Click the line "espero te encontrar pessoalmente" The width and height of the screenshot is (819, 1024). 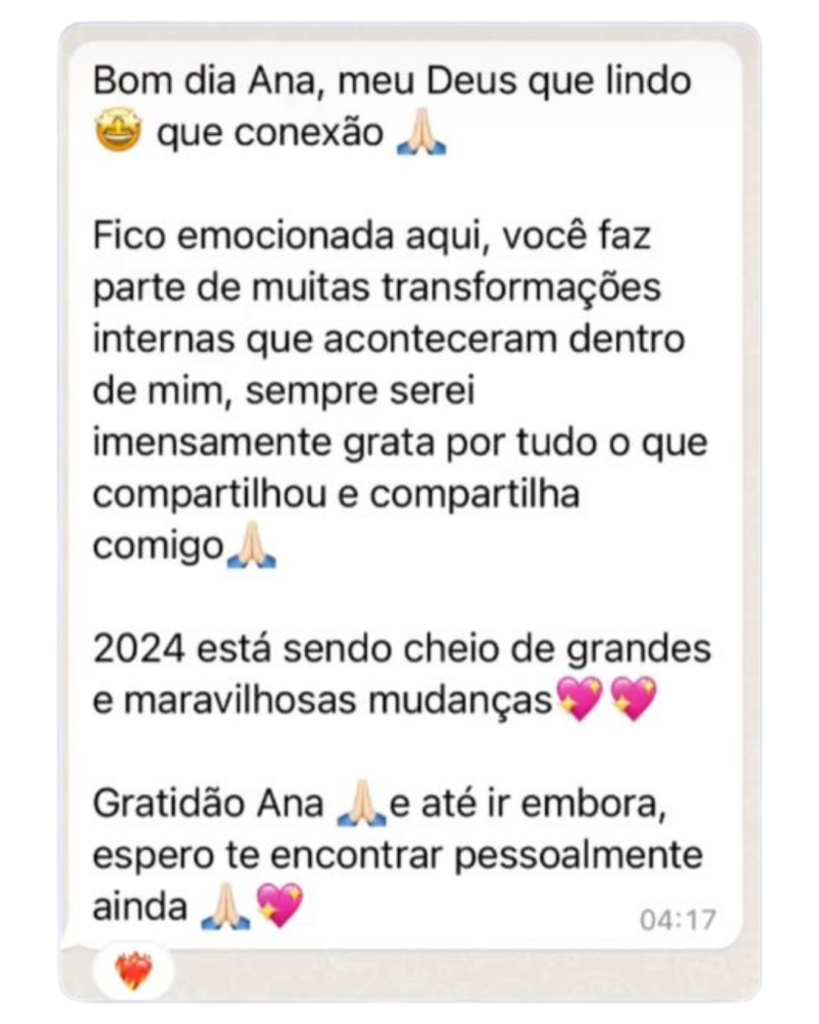point(390,855)
